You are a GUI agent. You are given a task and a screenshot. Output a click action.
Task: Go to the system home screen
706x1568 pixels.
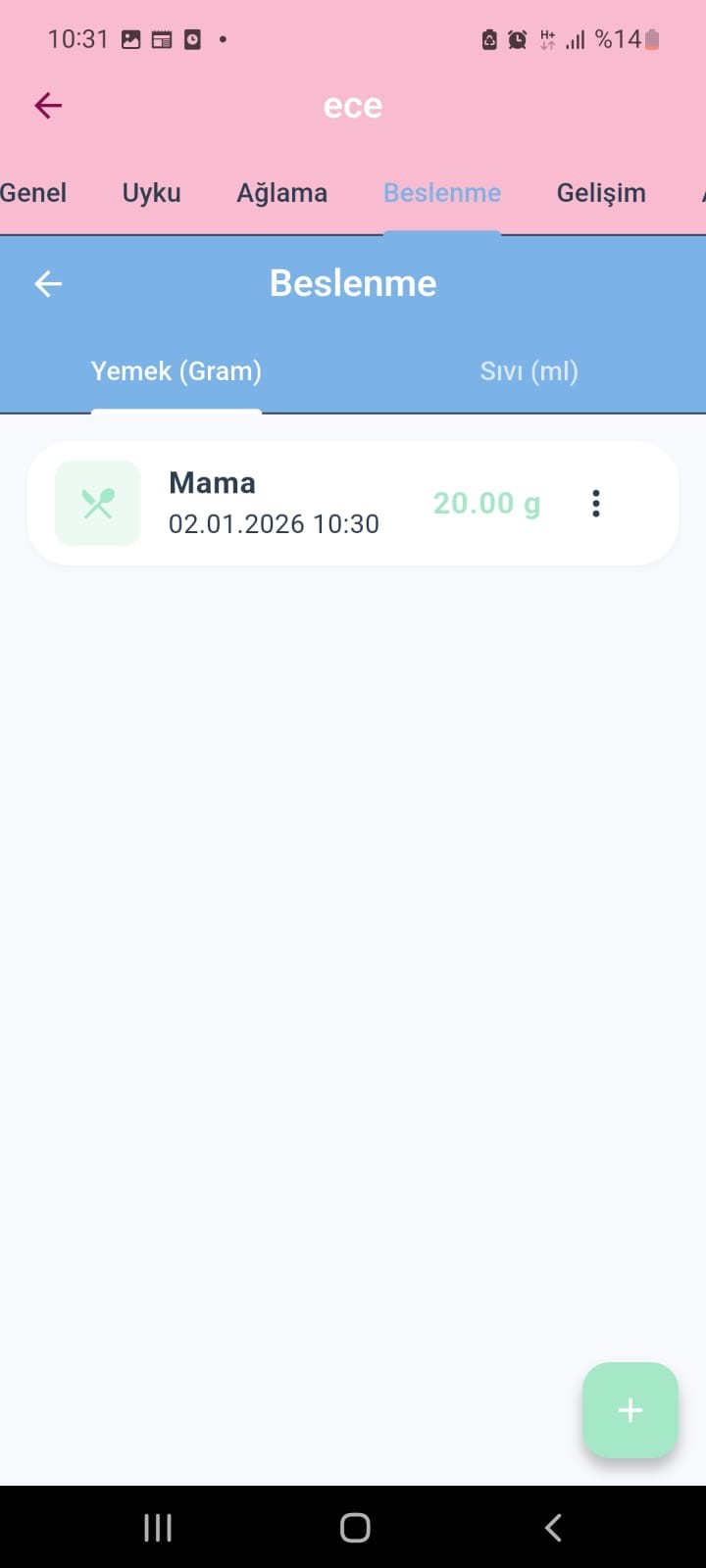tap(354, 1527)
